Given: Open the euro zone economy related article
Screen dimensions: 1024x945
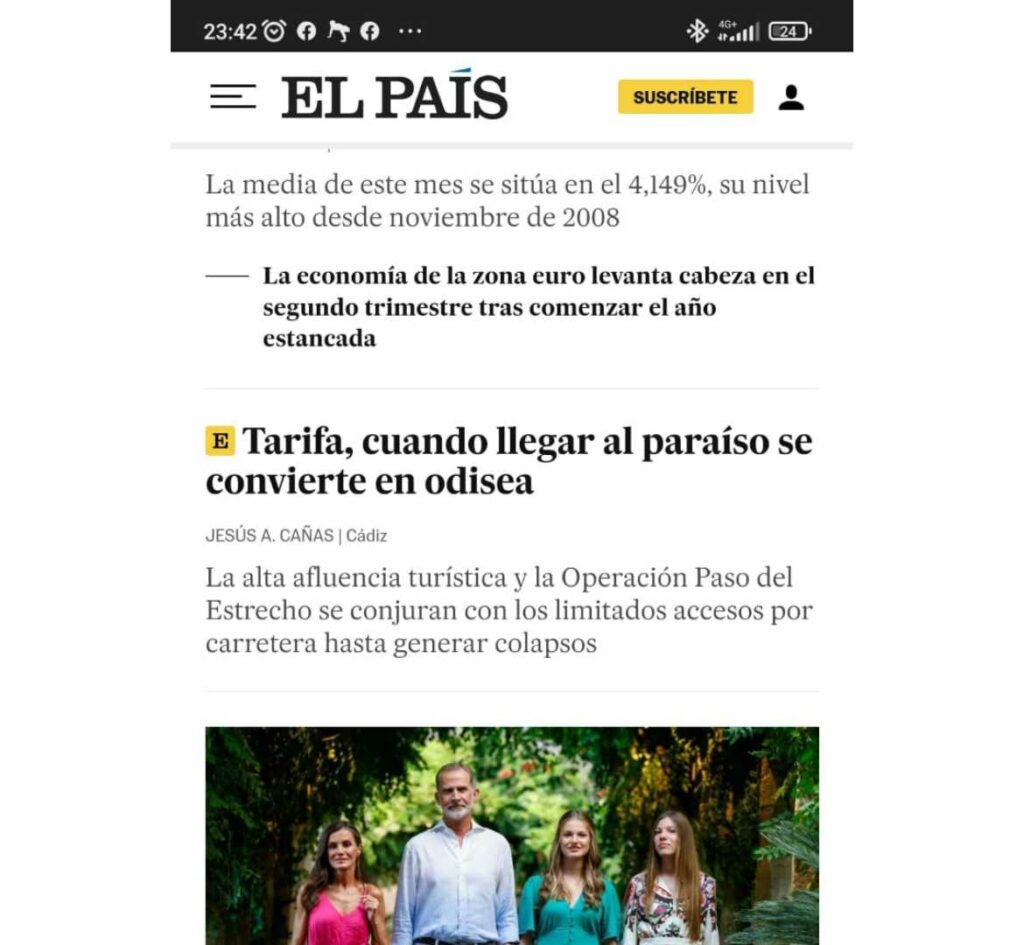Looking at the screenshot, I should [x=538, y=307].
